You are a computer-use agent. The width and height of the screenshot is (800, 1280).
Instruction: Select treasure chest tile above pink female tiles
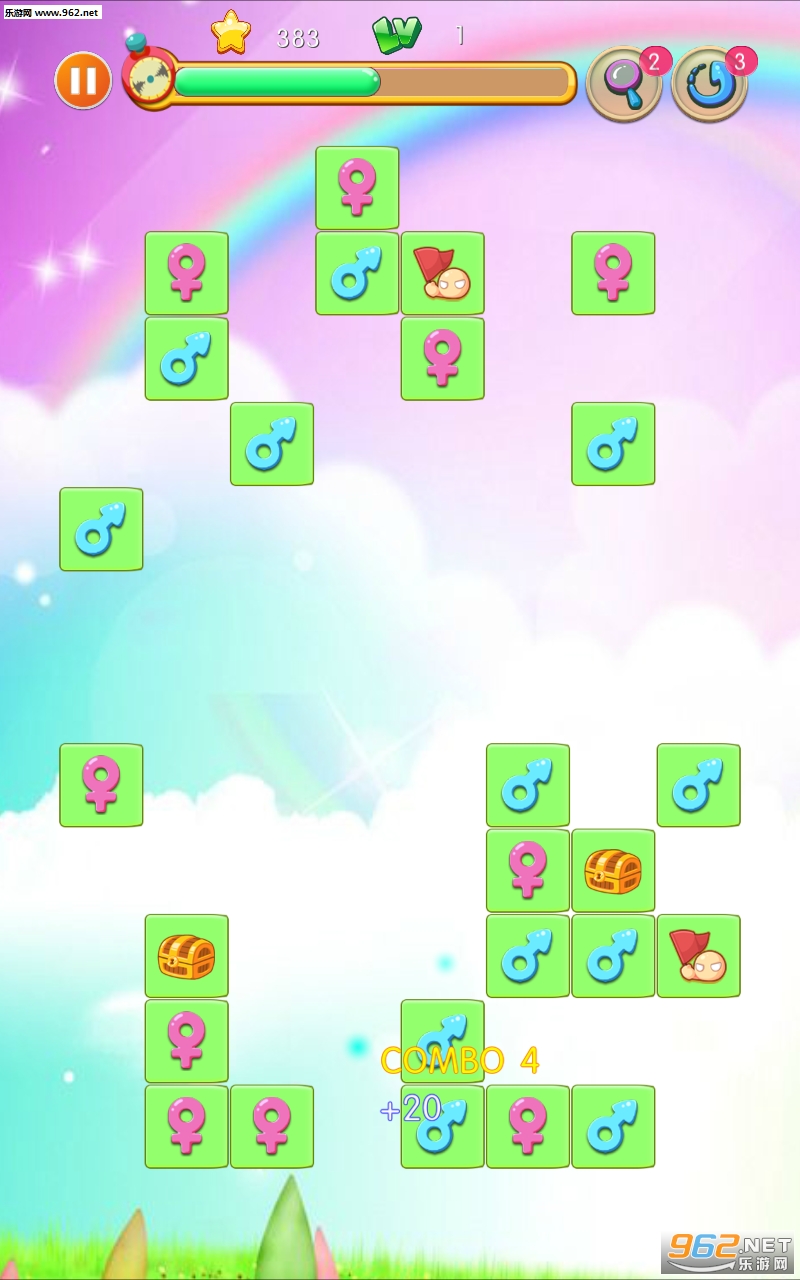[x=186, y=956]
